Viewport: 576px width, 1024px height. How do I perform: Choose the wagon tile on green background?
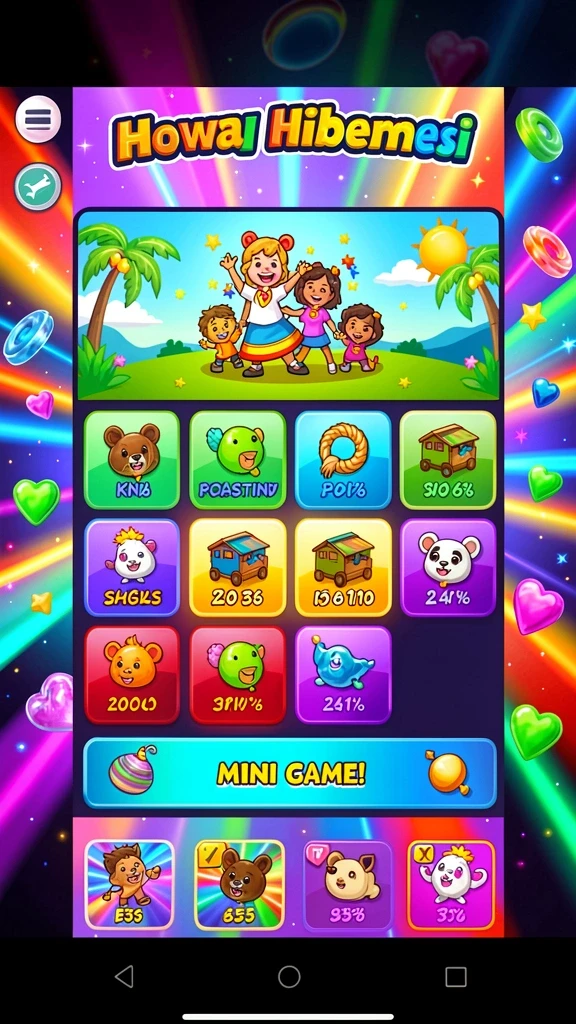448,460
